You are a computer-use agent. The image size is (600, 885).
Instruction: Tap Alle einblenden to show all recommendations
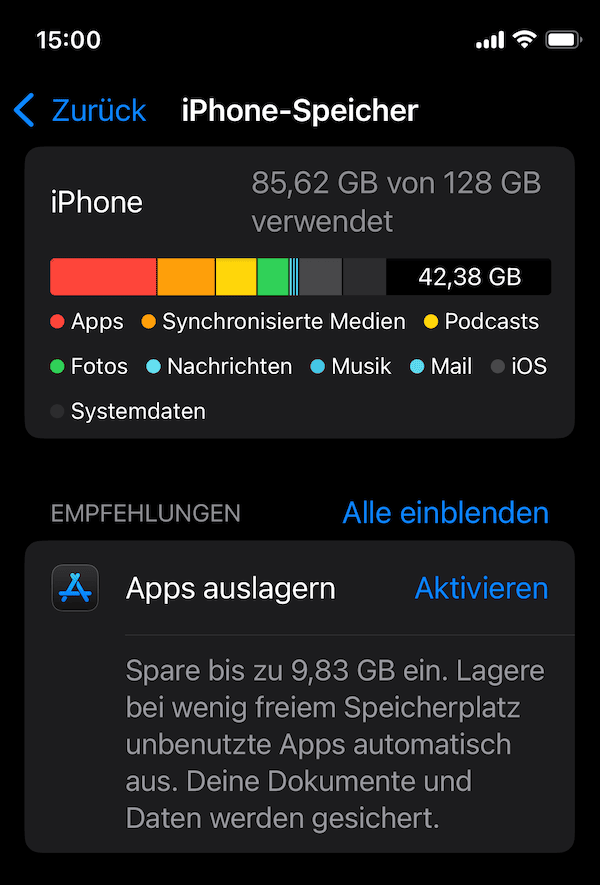pos(445,513)
